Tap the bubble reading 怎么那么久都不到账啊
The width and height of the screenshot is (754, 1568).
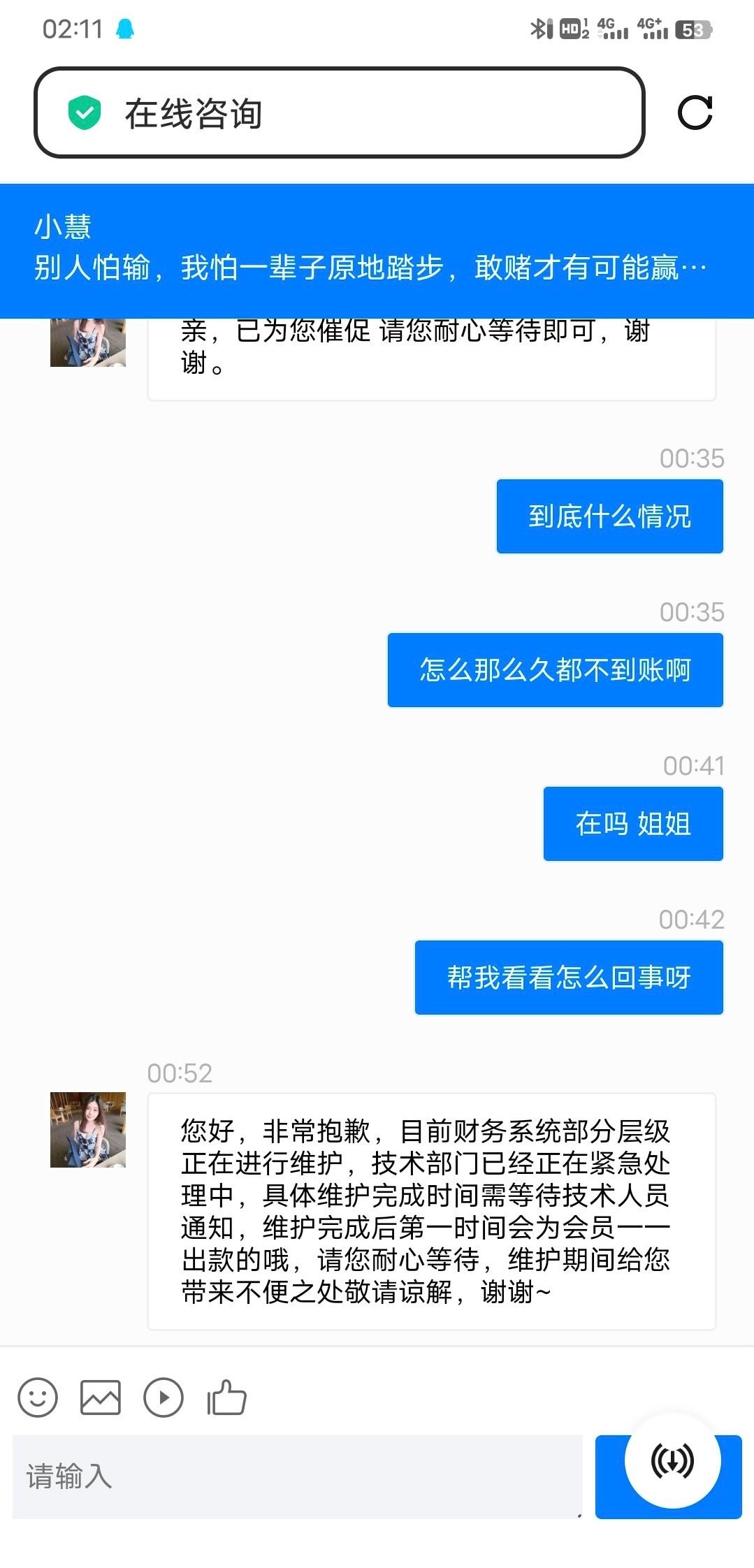click(x=554, y=669)
